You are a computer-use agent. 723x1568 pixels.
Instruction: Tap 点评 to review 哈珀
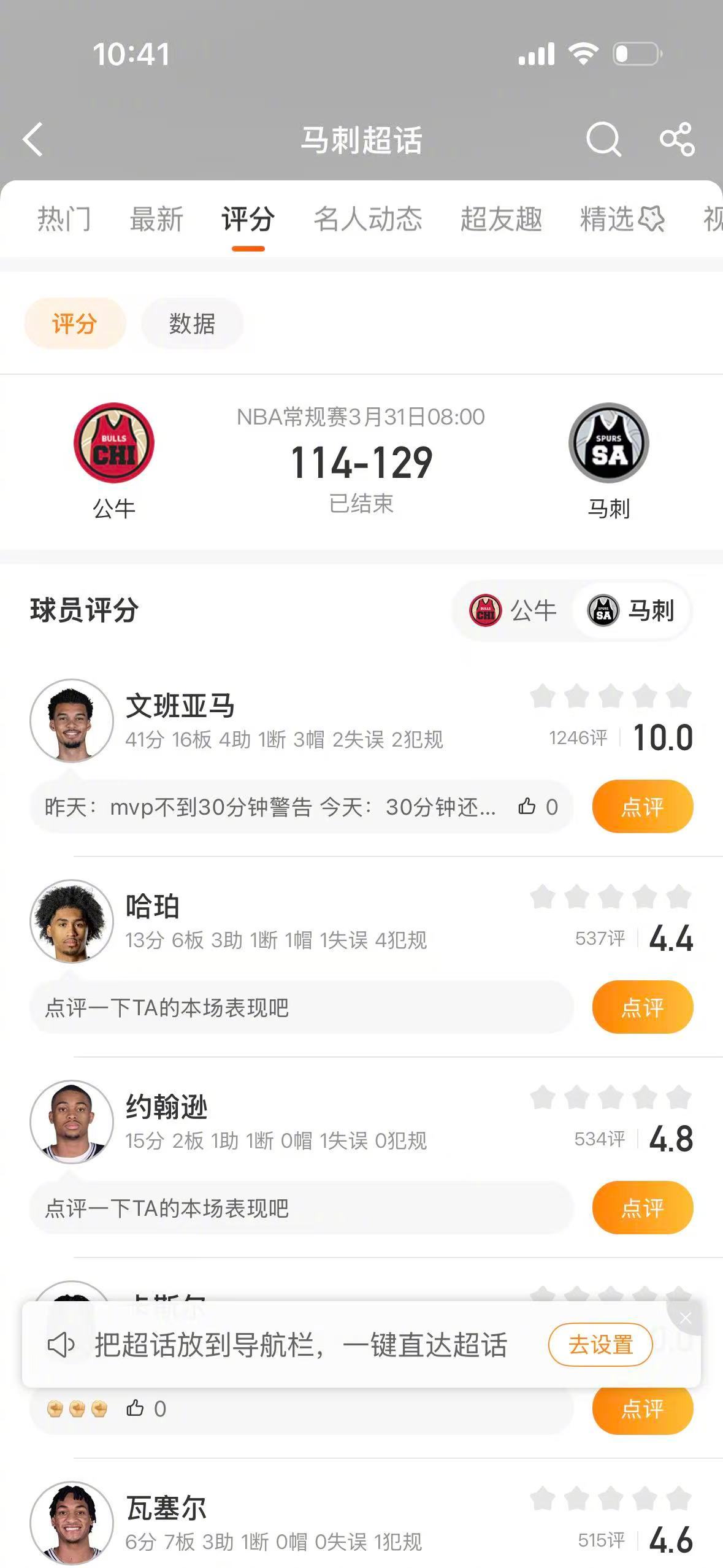click(x=642, y=1007)
